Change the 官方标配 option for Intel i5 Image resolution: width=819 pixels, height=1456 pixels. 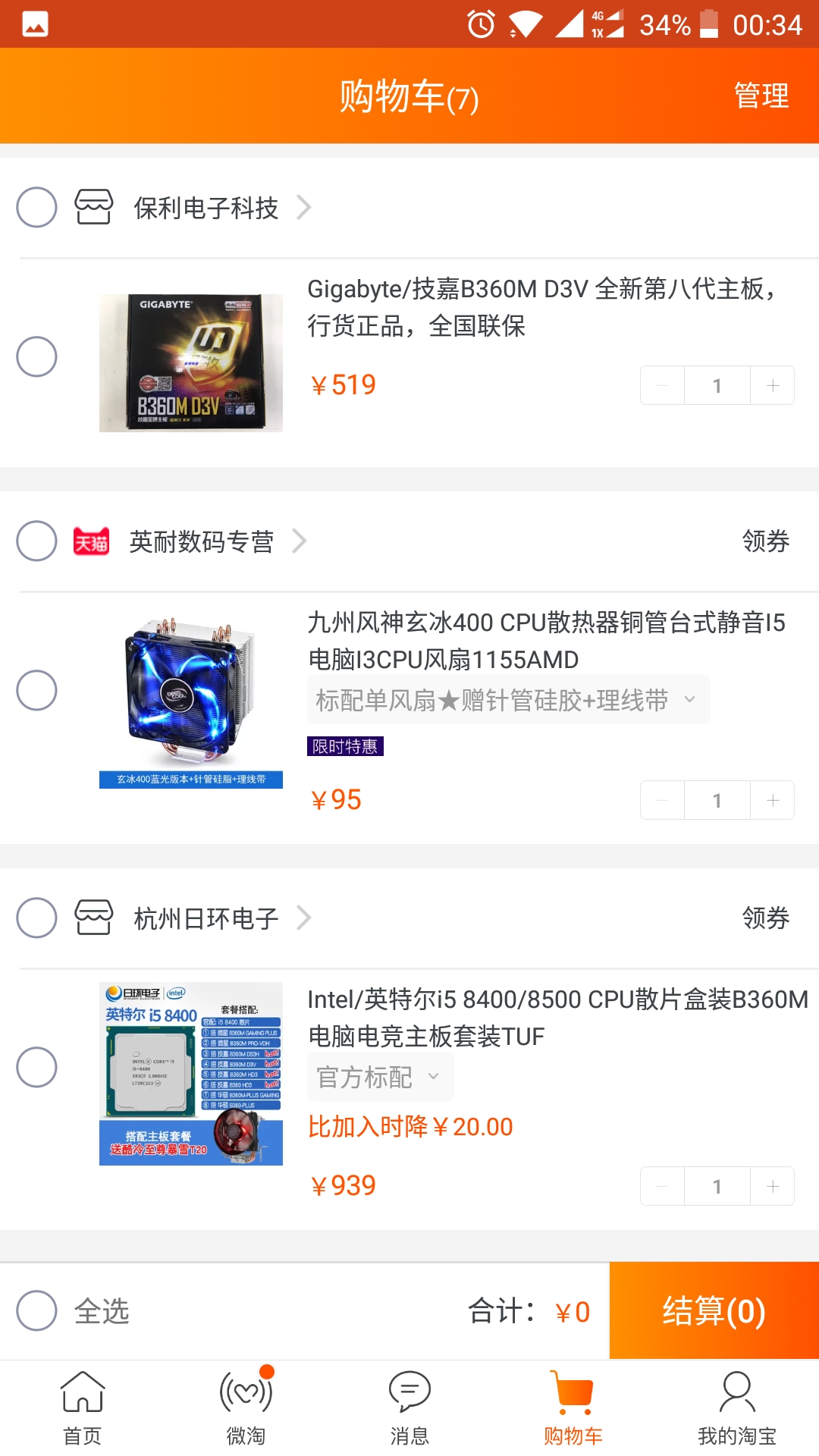[379, 1077]
